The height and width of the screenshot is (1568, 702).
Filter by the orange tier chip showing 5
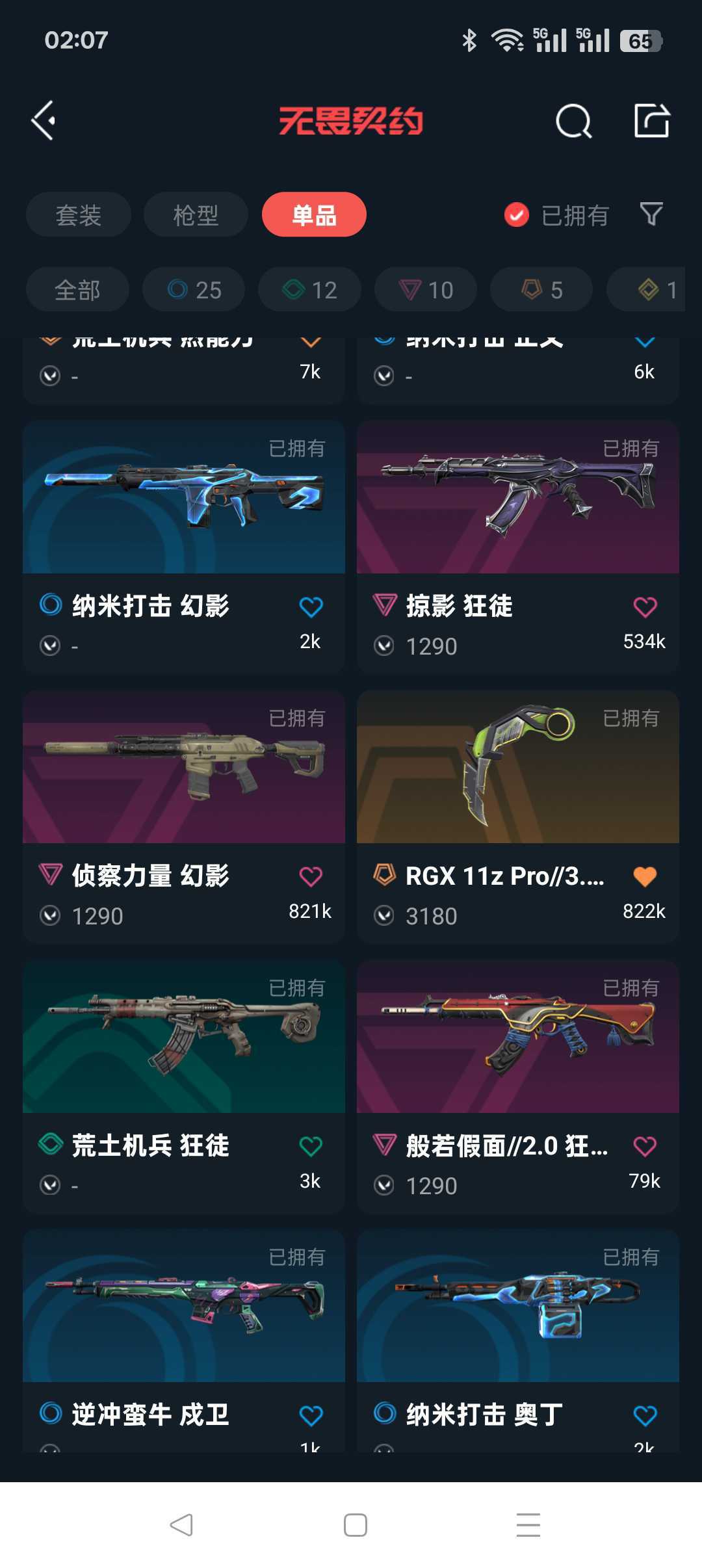541,289
